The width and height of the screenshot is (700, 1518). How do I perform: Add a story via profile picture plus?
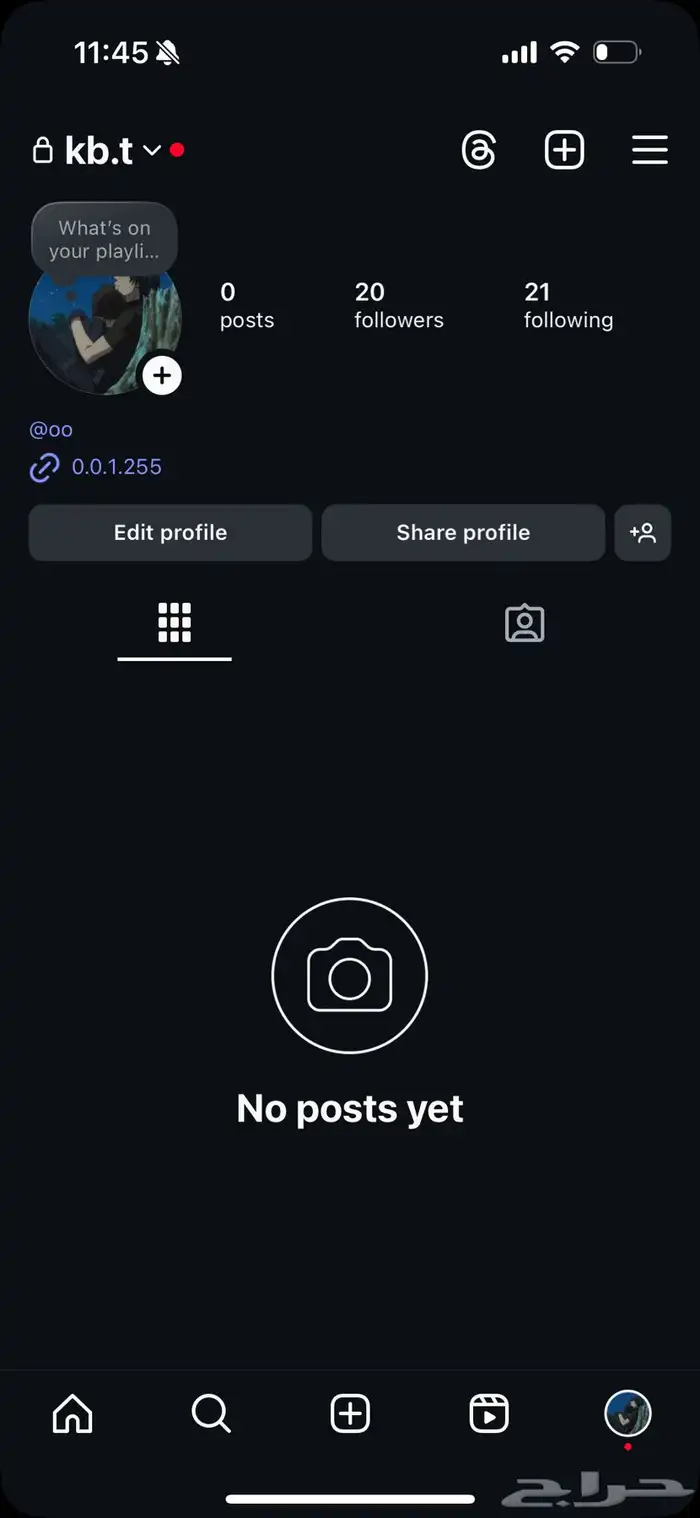162,376
